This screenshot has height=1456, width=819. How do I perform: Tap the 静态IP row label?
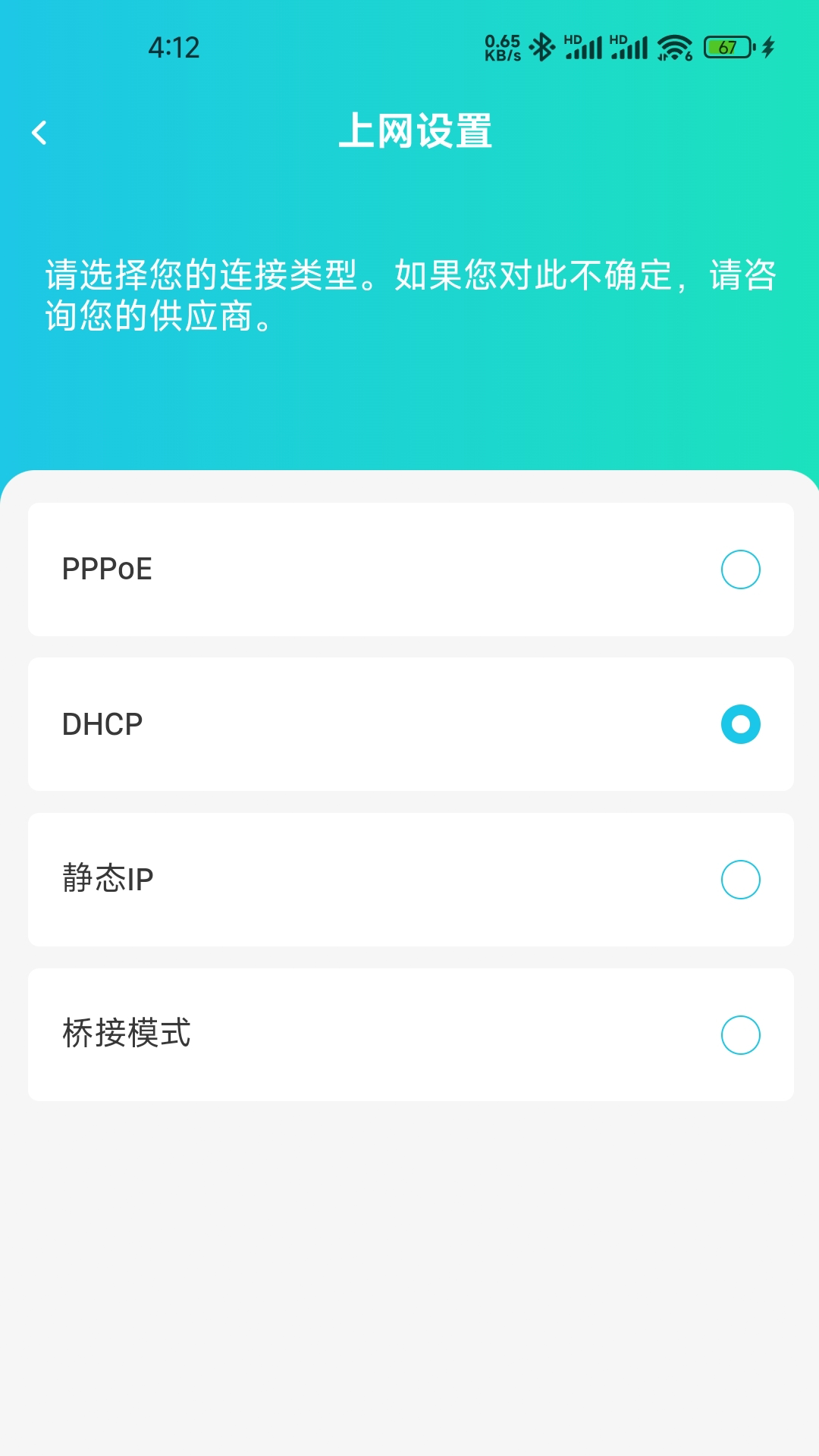[108, 879]
